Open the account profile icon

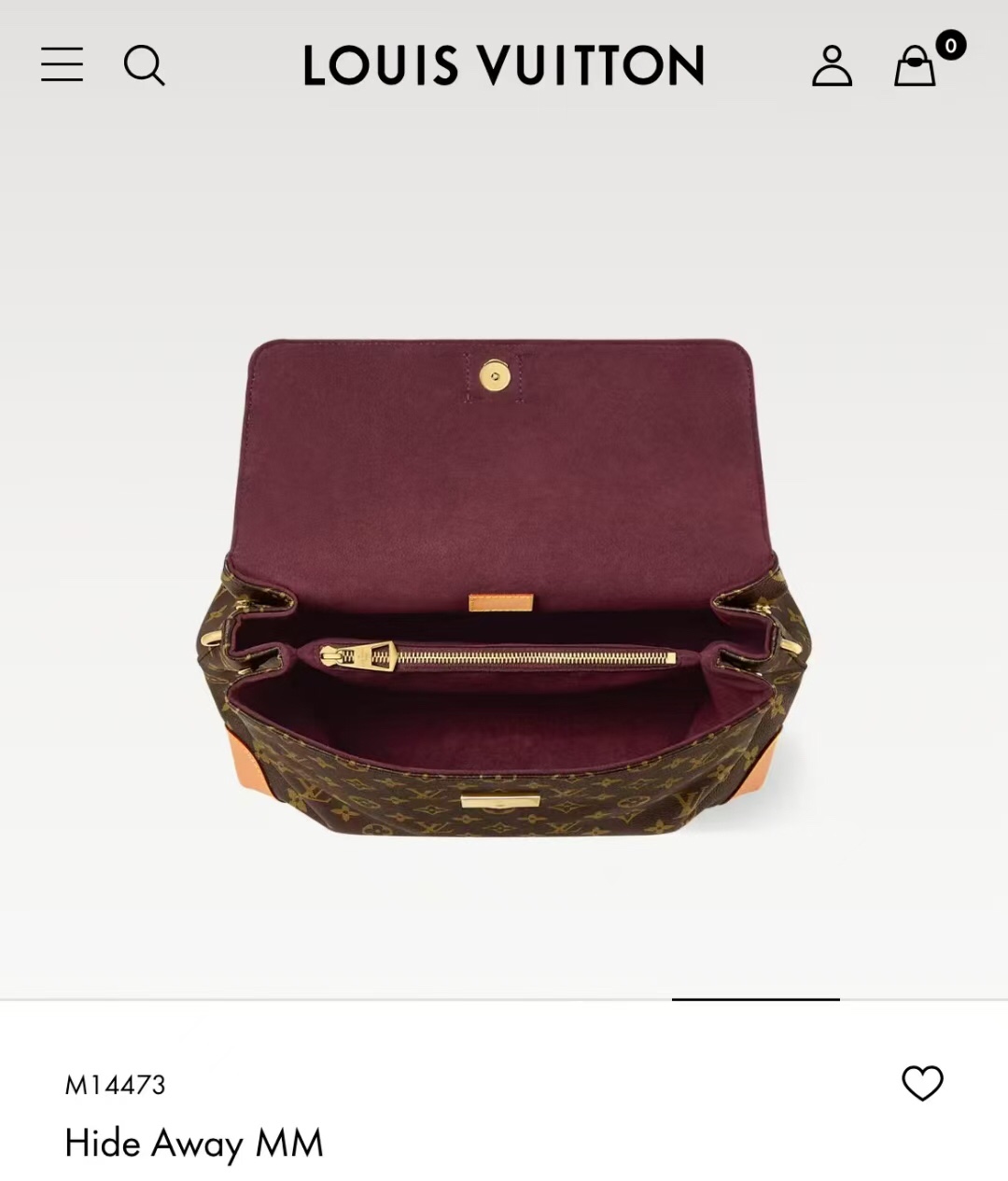click(x=831, y=65)
